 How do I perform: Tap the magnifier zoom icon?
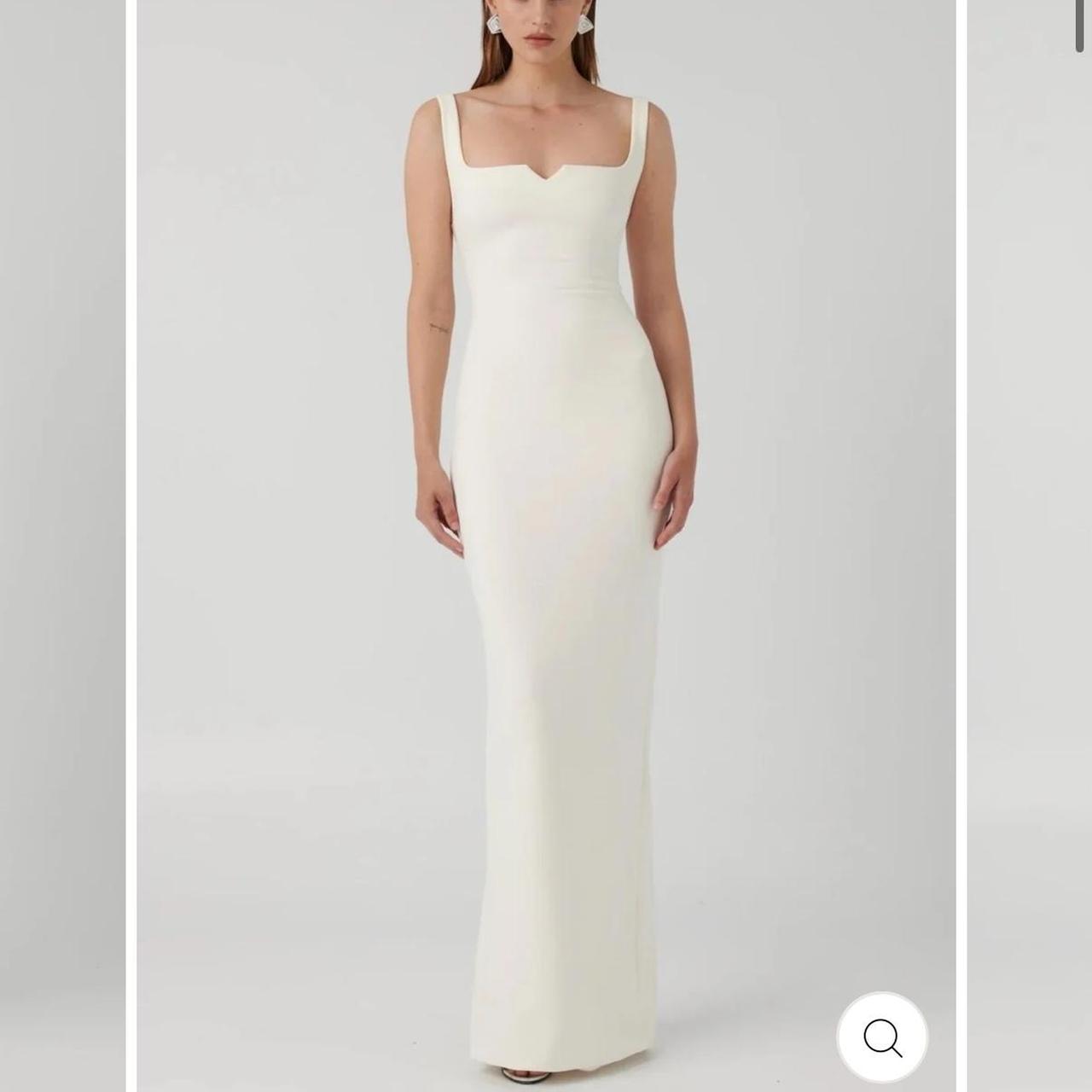(x=882, y=1037)
